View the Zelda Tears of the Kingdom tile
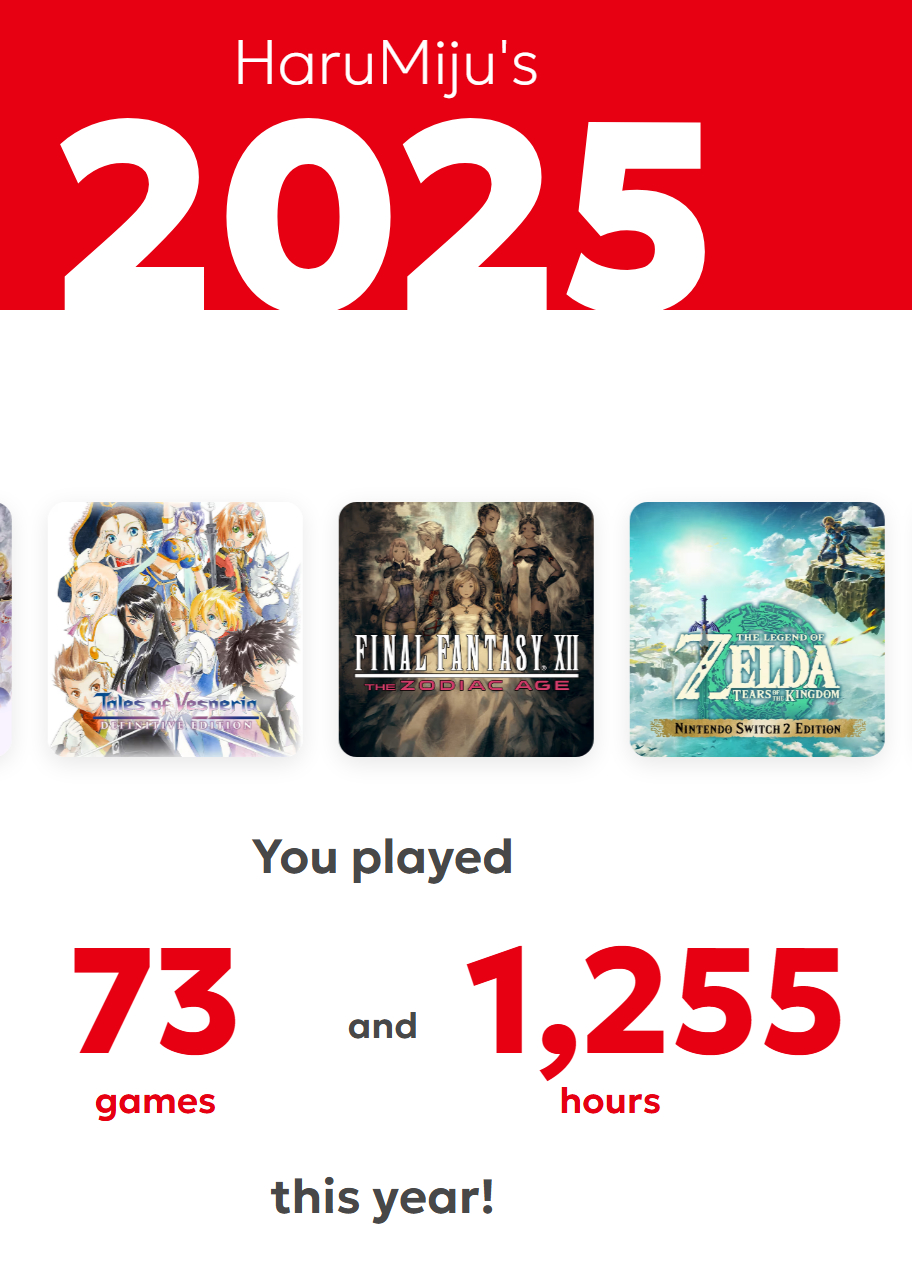Viewport: 912px width, 1269px height. (757, 629)
